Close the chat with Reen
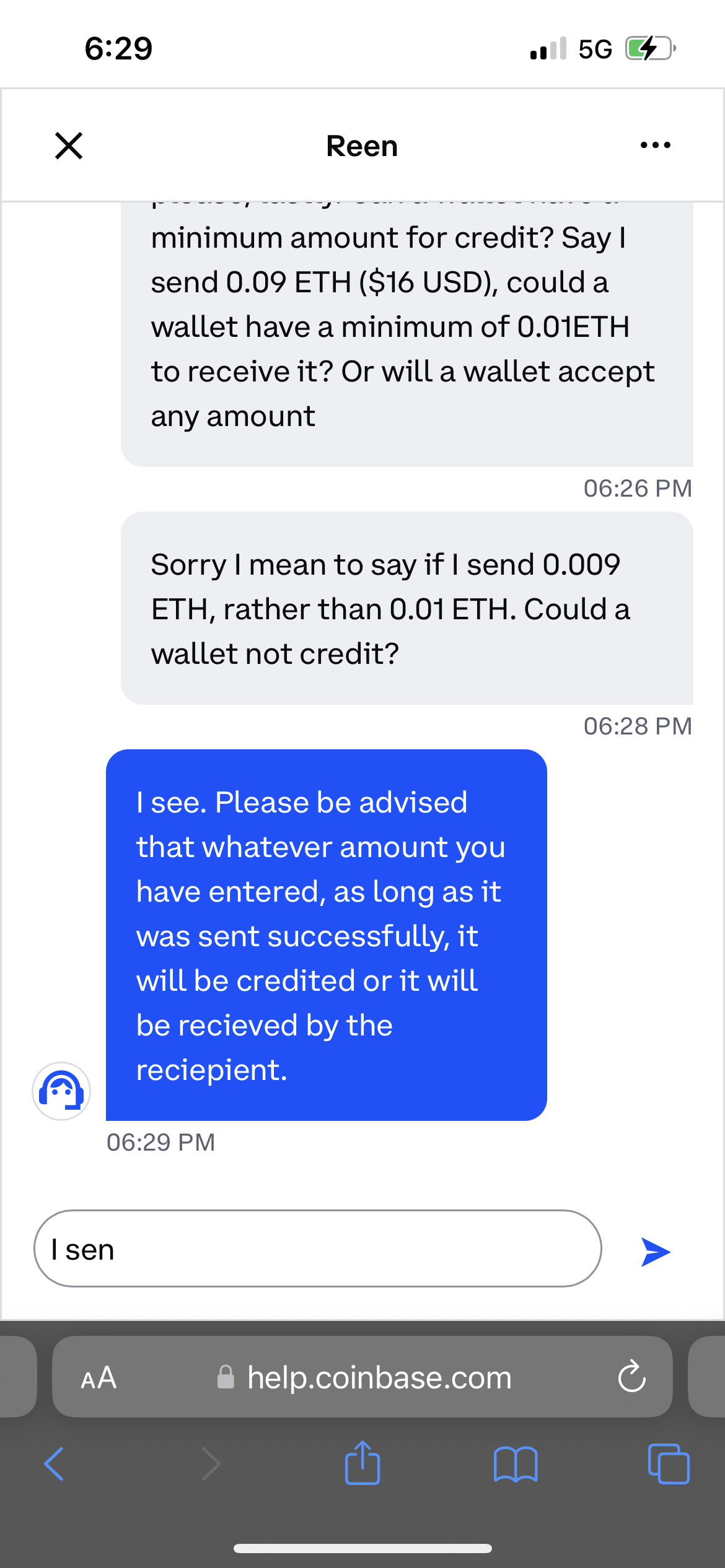725x1568 pixels. (69, 146)
